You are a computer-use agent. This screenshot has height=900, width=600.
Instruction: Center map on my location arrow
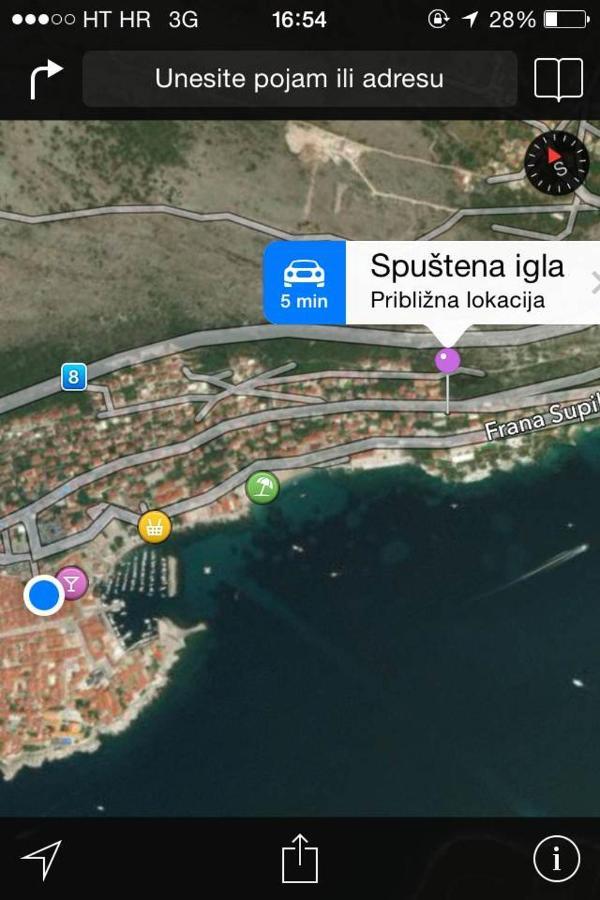point(41,859)
